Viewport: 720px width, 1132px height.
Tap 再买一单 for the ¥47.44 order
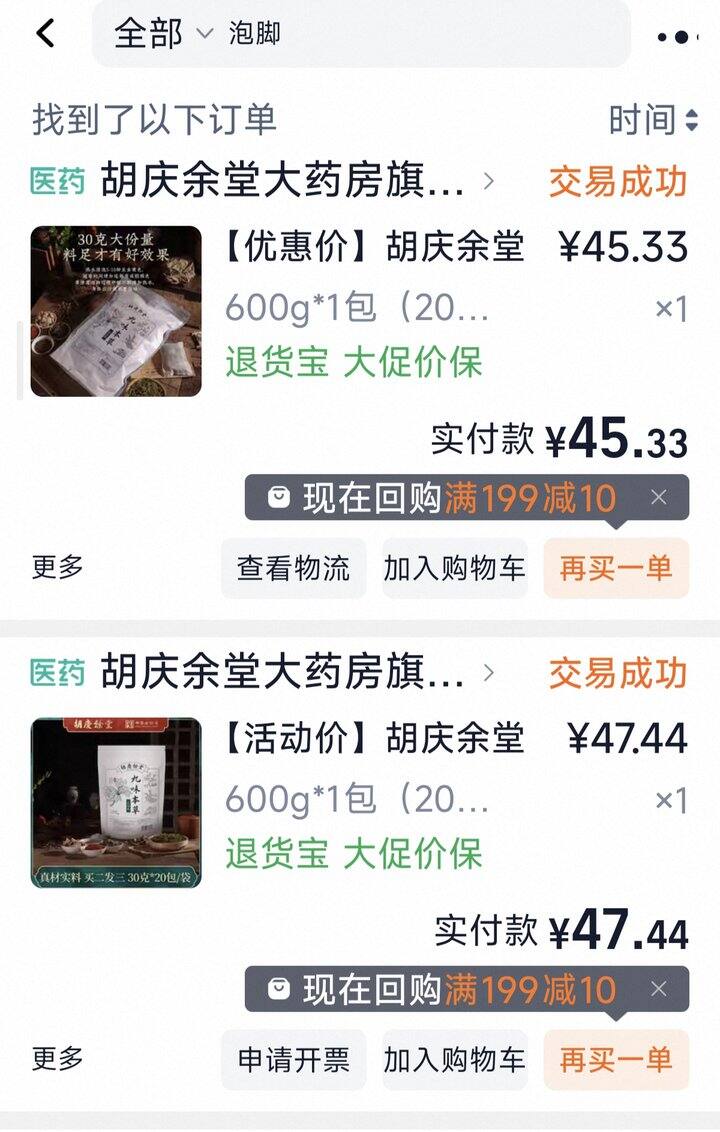616,1060
